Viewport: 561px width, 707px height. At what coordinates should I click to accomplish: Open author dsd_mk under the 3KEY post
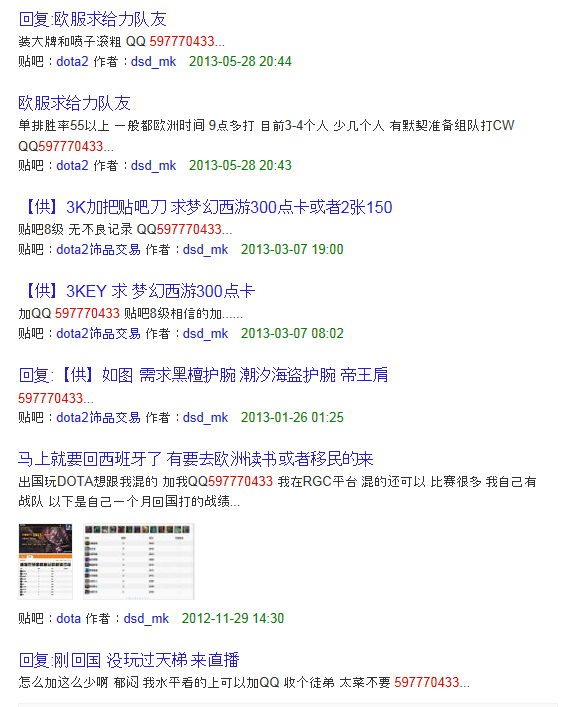click(x=205, y=334)
